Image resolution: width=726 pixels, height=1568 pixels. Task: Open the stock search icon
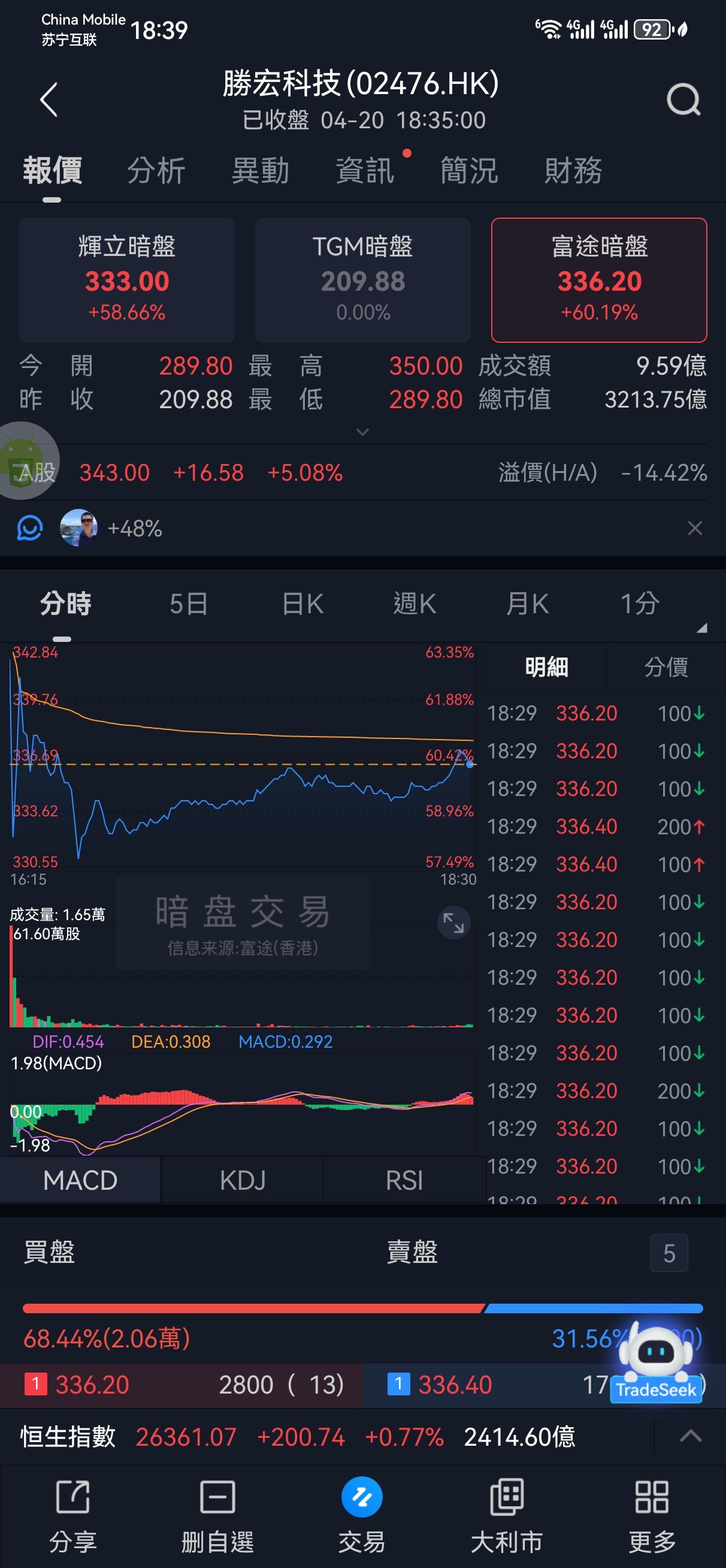pyautogui.click(x=683, y=99)
